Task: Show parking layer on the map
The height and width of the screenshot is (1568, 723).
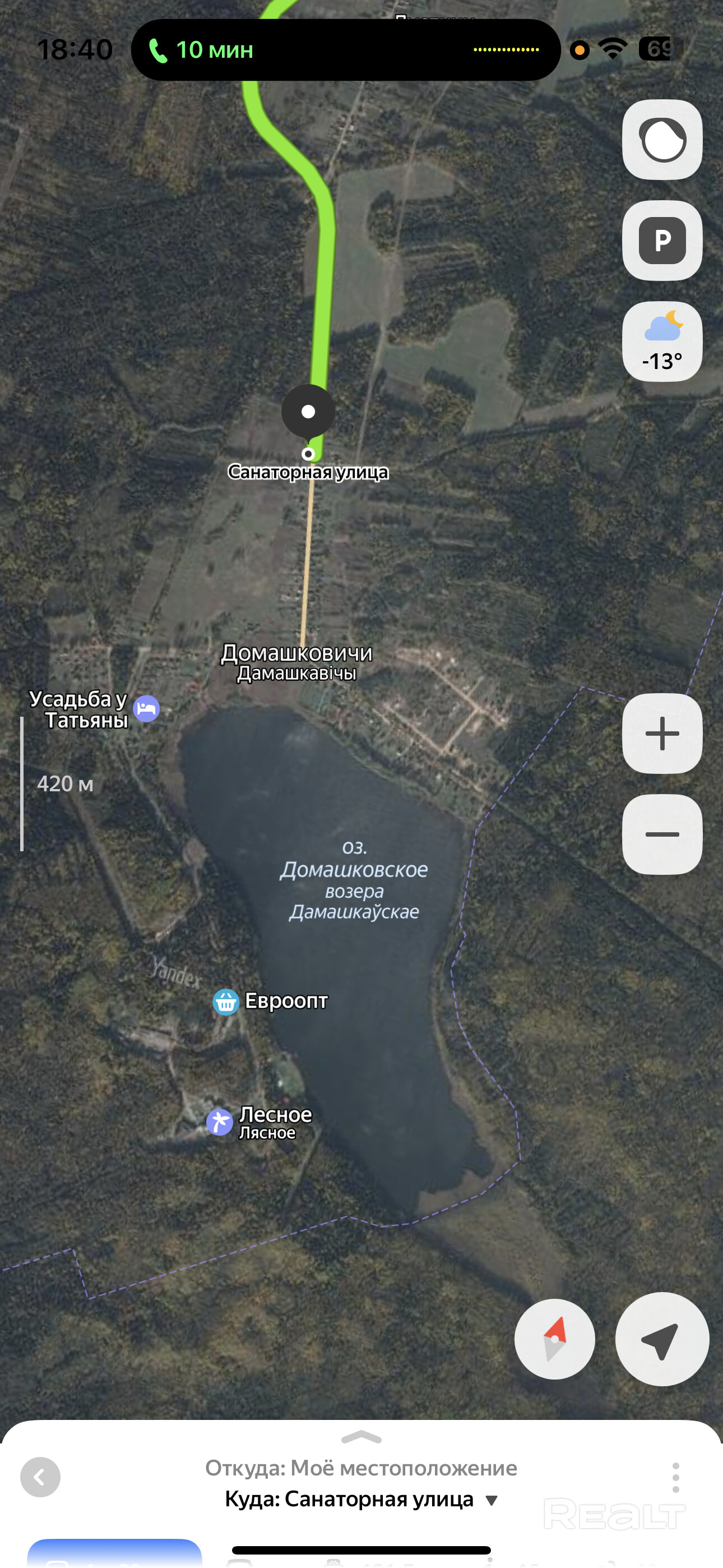Action: [662, 241]
